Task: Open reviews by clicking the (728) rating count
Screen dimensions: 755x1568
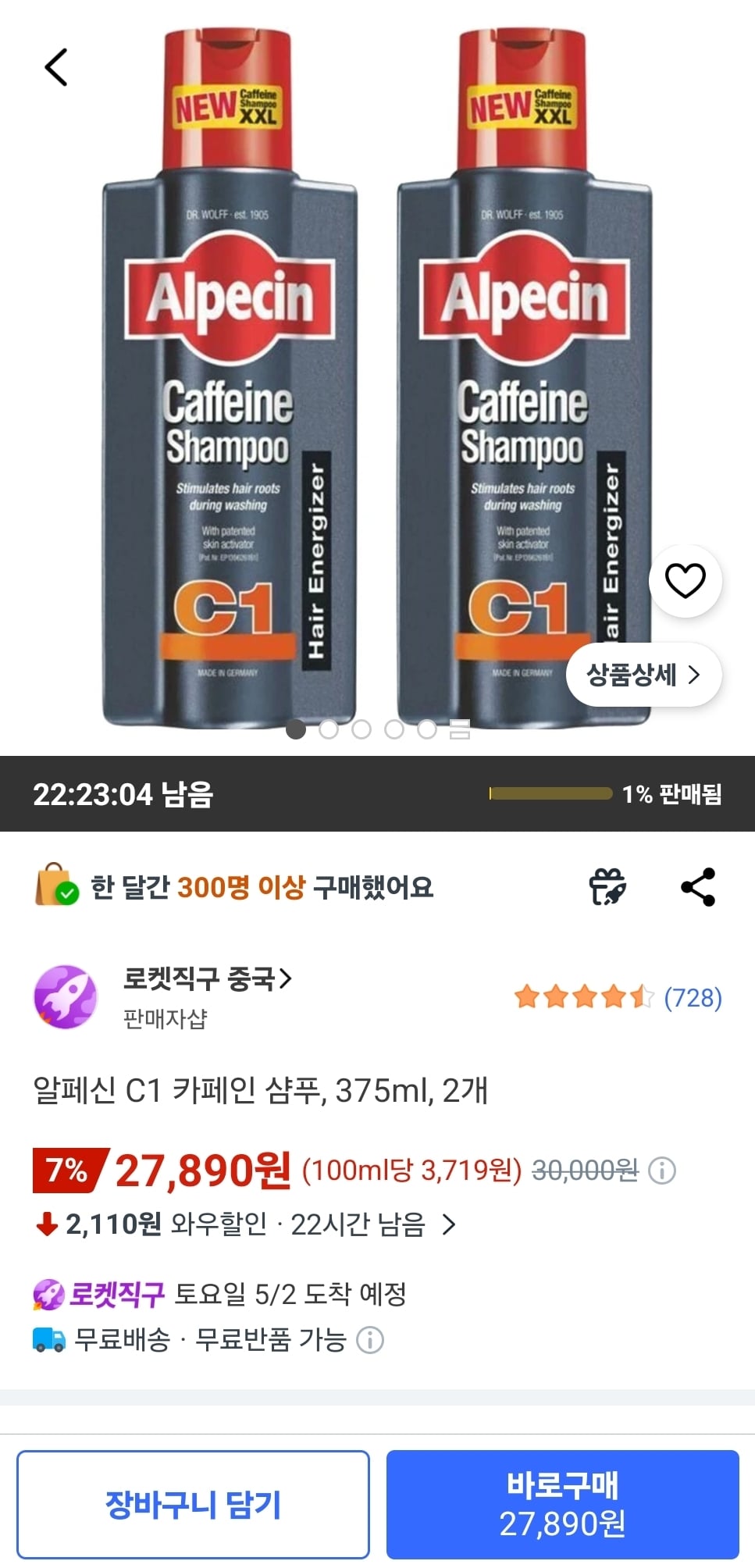Action: coord(693,997)
